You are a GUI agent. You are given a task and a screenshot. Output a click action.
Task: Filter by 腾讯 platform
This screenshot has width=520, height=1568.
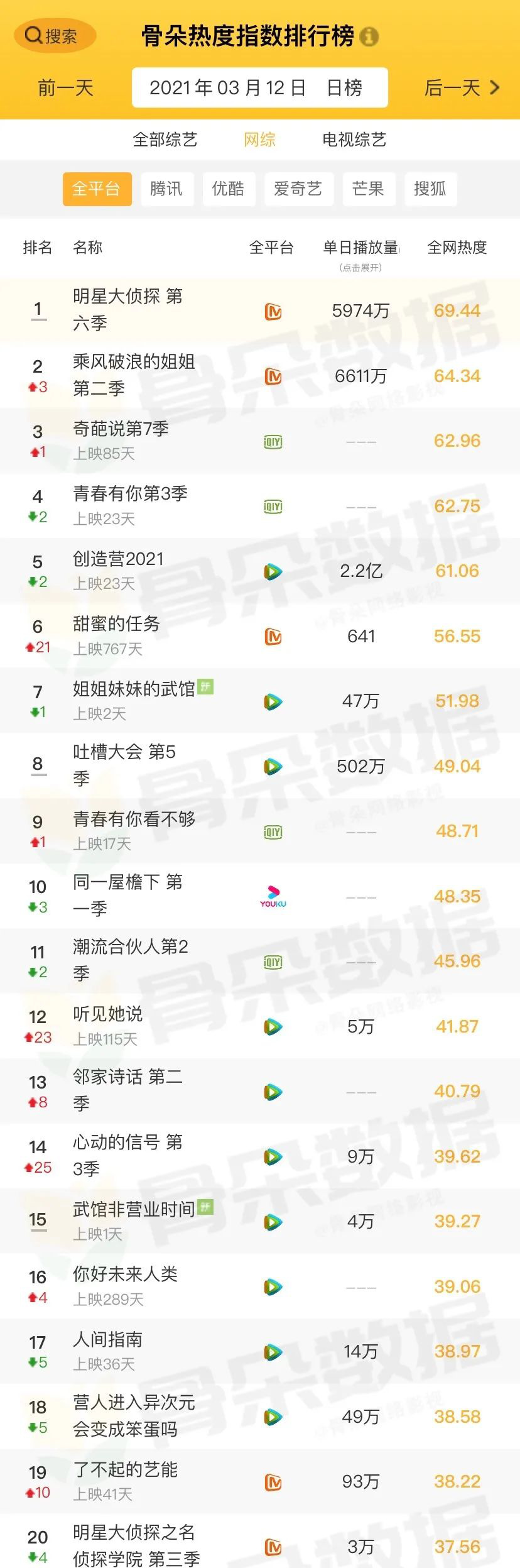click(166, 189)
